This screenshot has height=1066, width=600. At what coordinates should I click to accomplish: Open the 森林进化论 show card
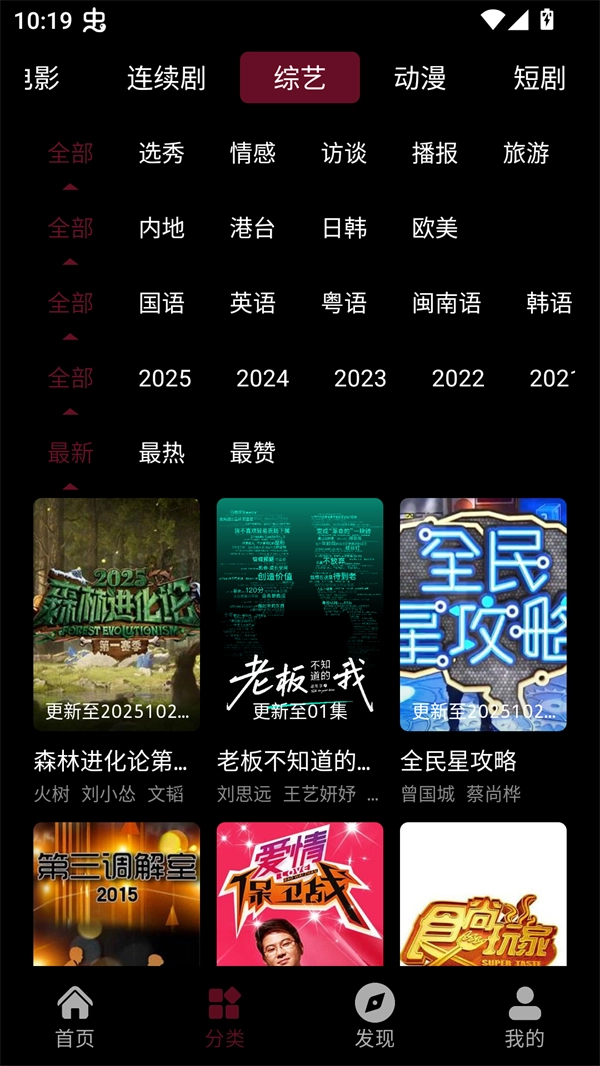pos(116,614)
